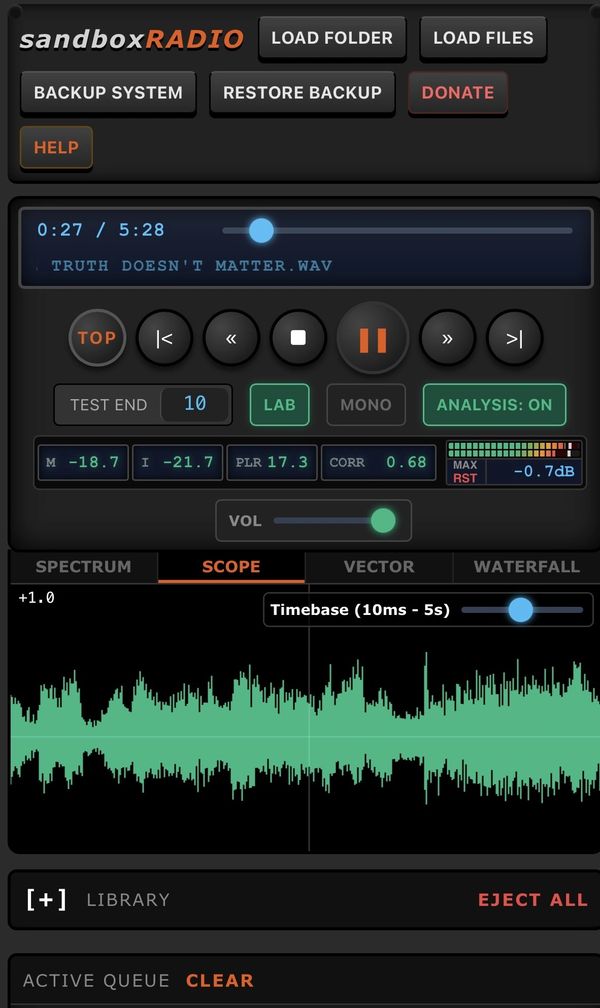Turn off Analysis: ON toggle
Viewport: 600px width, 1008px height.
tap(494, 405)
